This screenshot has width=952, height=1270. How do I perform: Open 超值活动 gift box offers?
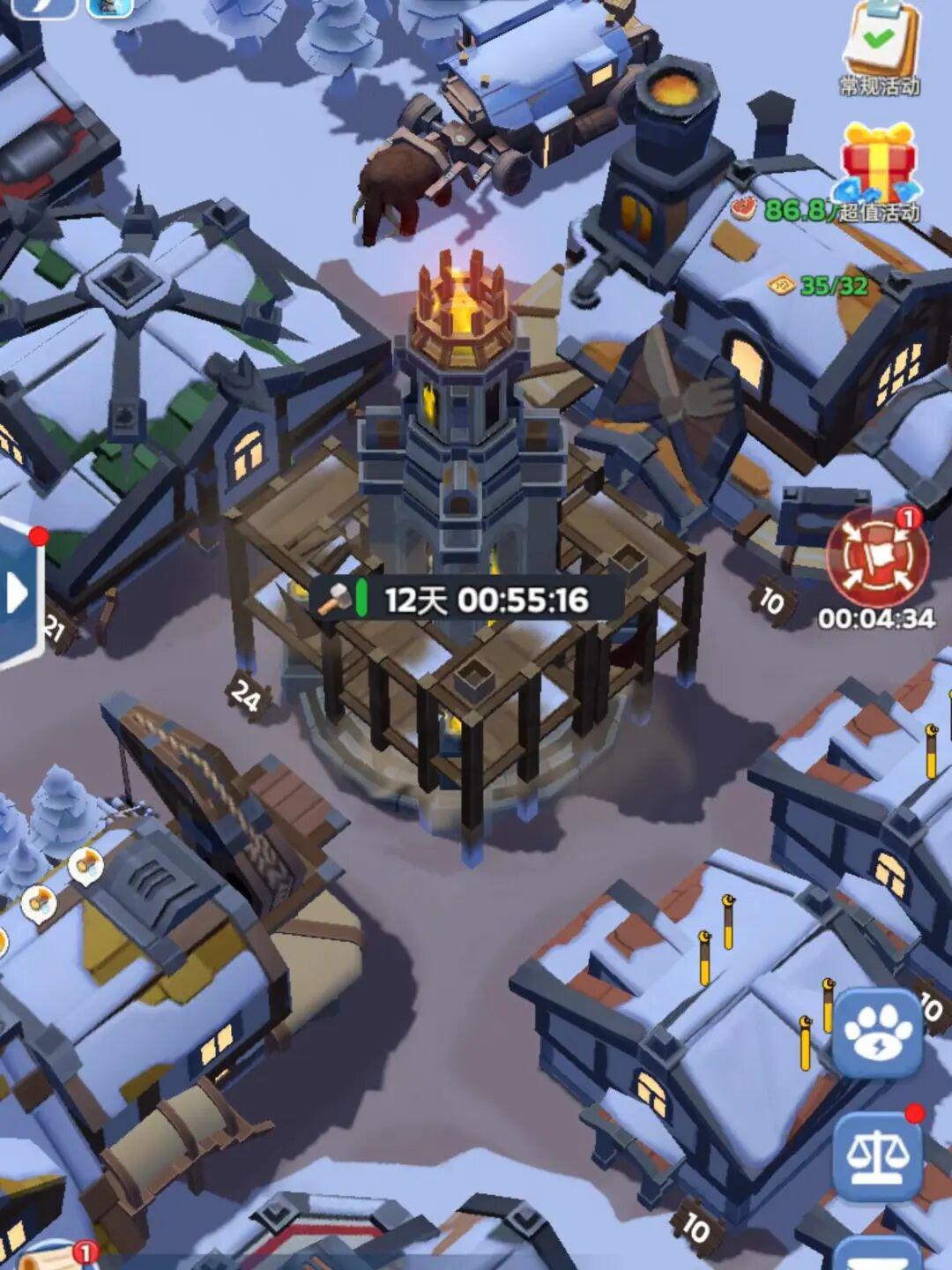coord(880,169)
